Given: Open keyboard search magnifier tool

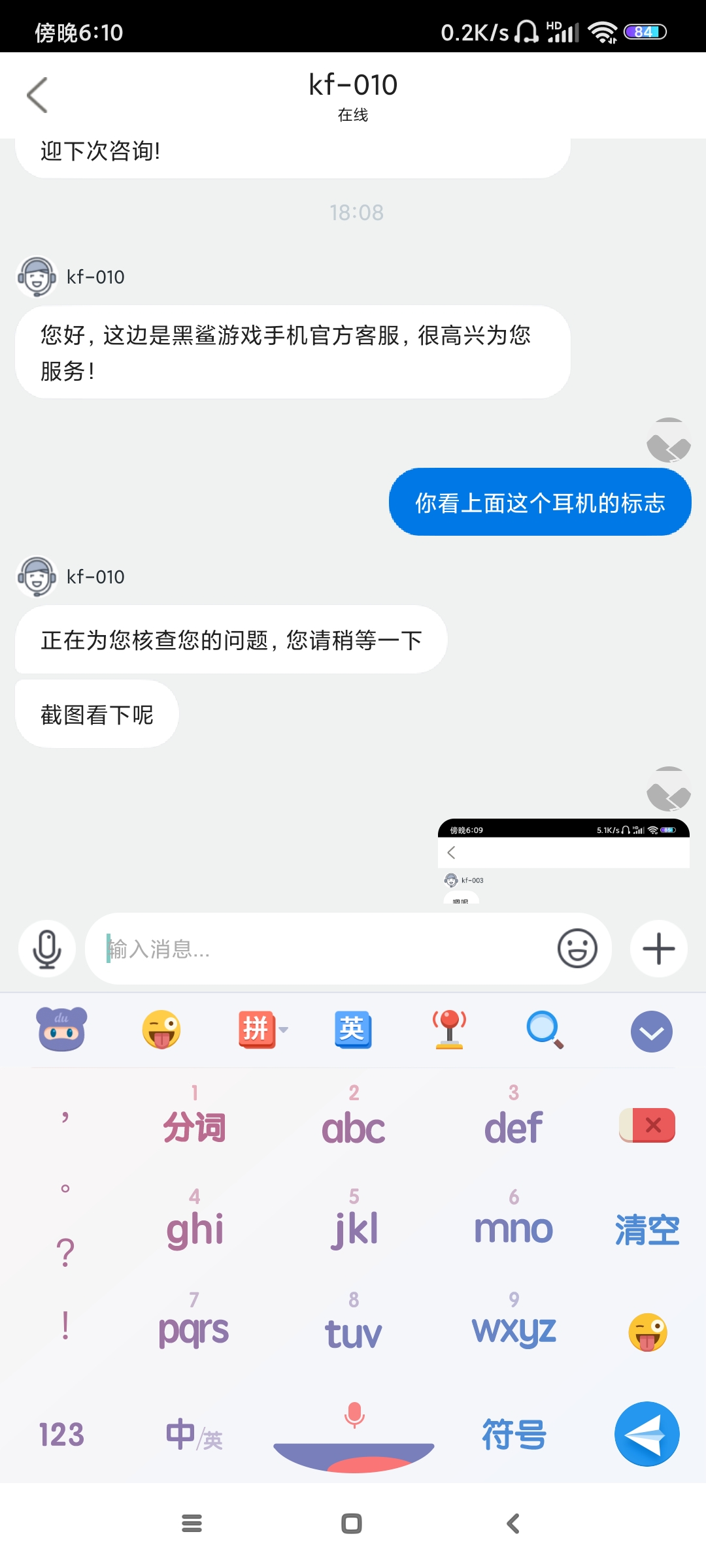Looking at the screenshot, I should 545,1030.
